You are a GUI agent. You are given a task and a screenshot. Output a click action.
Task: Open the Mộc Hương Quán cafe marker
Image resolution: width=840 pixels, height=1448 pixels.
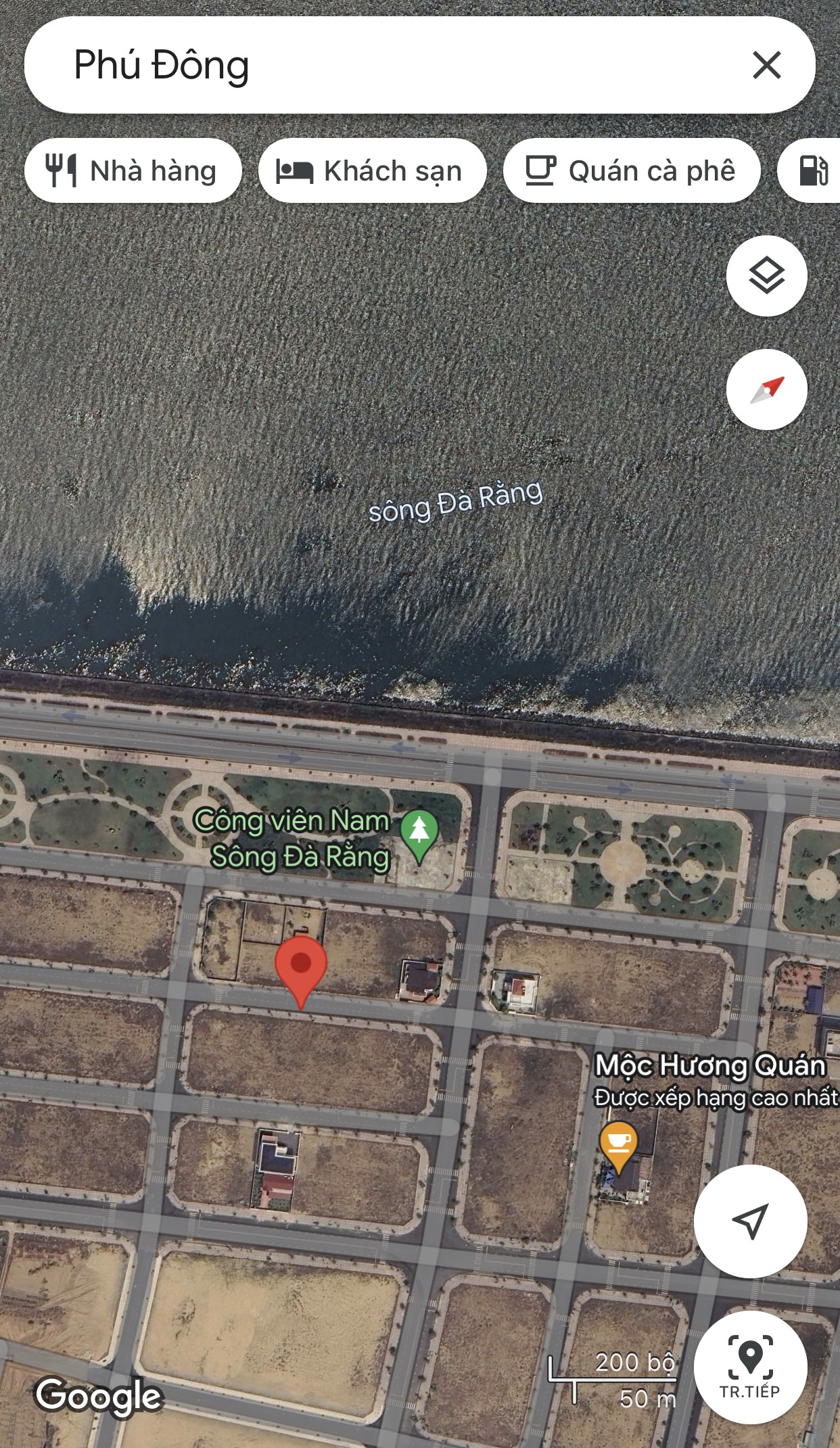[618, 1144]
